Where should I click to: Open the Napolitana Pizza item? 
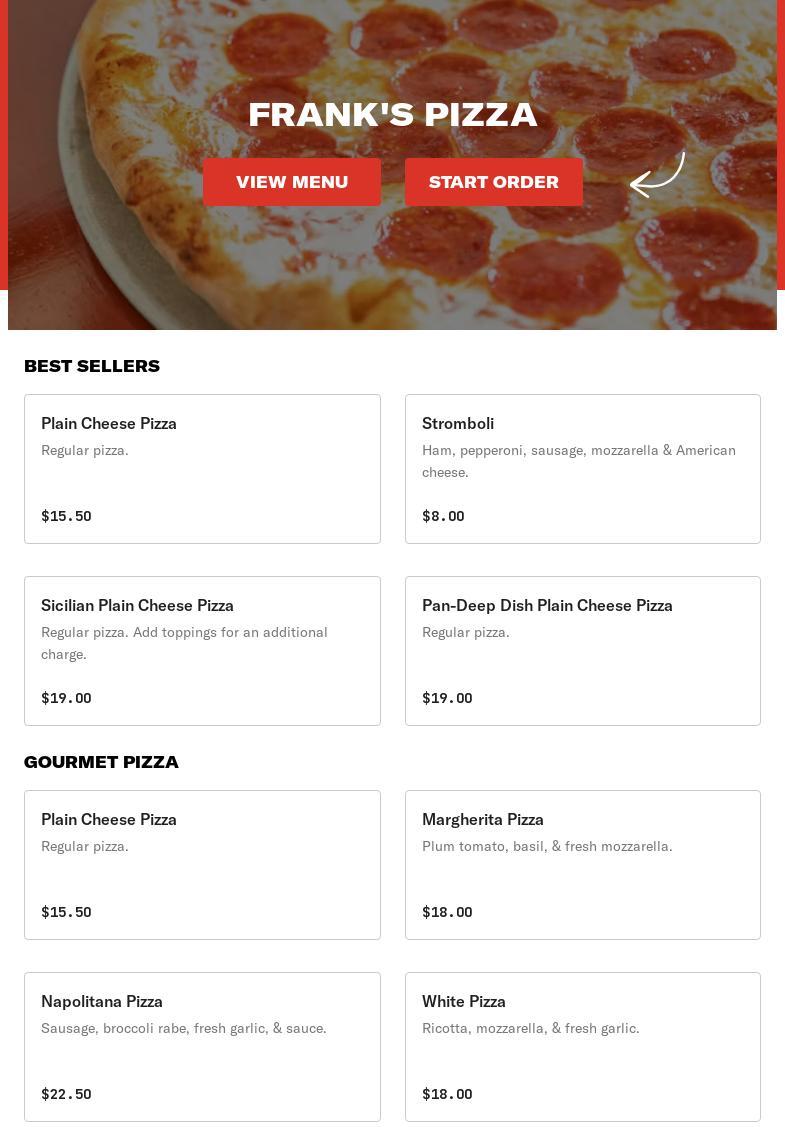point(202,1046)
